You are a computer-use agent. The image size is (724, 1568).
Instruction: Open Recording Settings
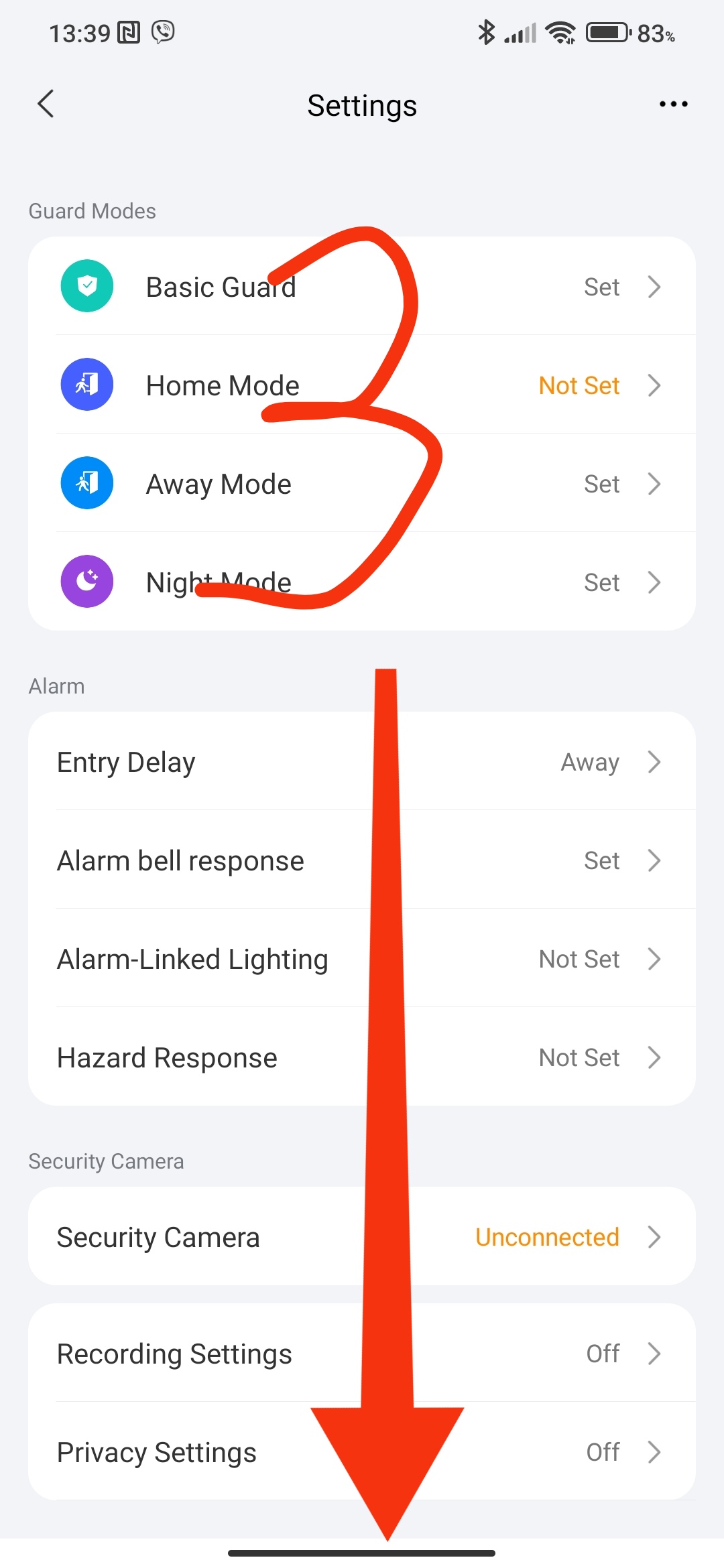[x=362, y=1354]
